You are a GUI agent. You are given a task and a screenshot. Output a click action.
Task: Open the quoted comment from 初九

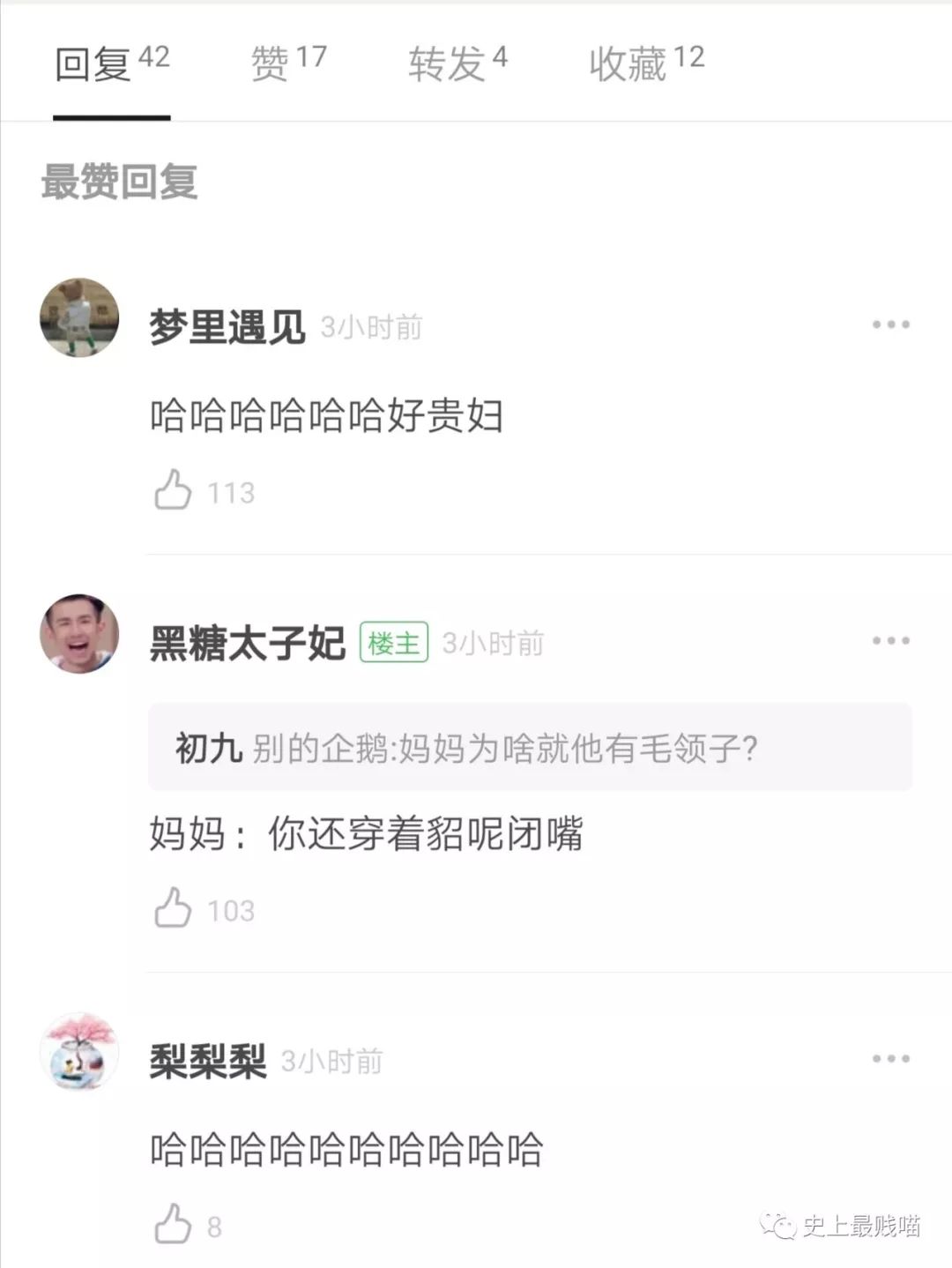pos(529,748)
